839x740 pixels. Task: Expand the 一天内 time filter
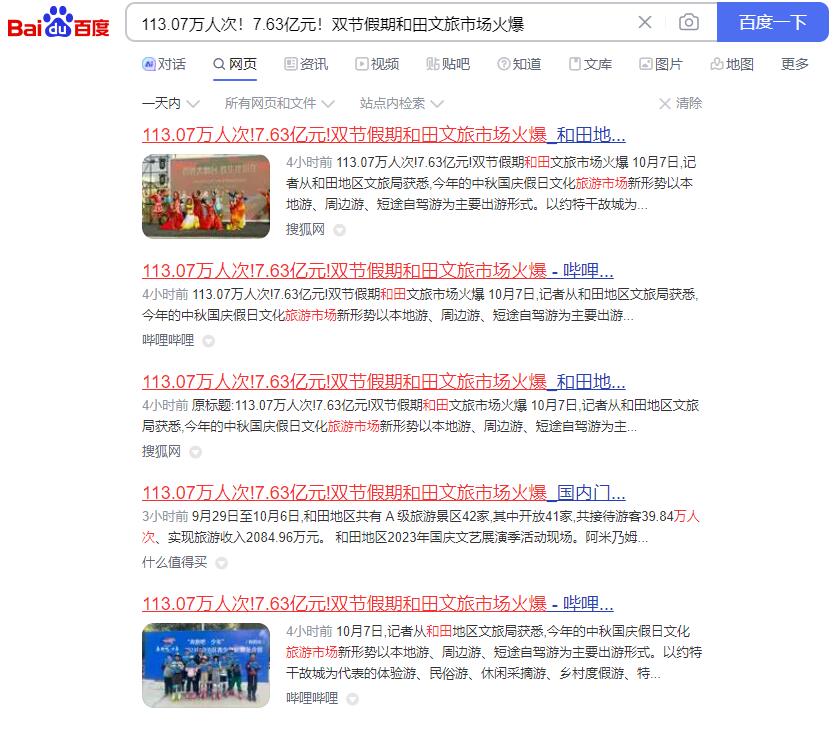tap(170, 103)
